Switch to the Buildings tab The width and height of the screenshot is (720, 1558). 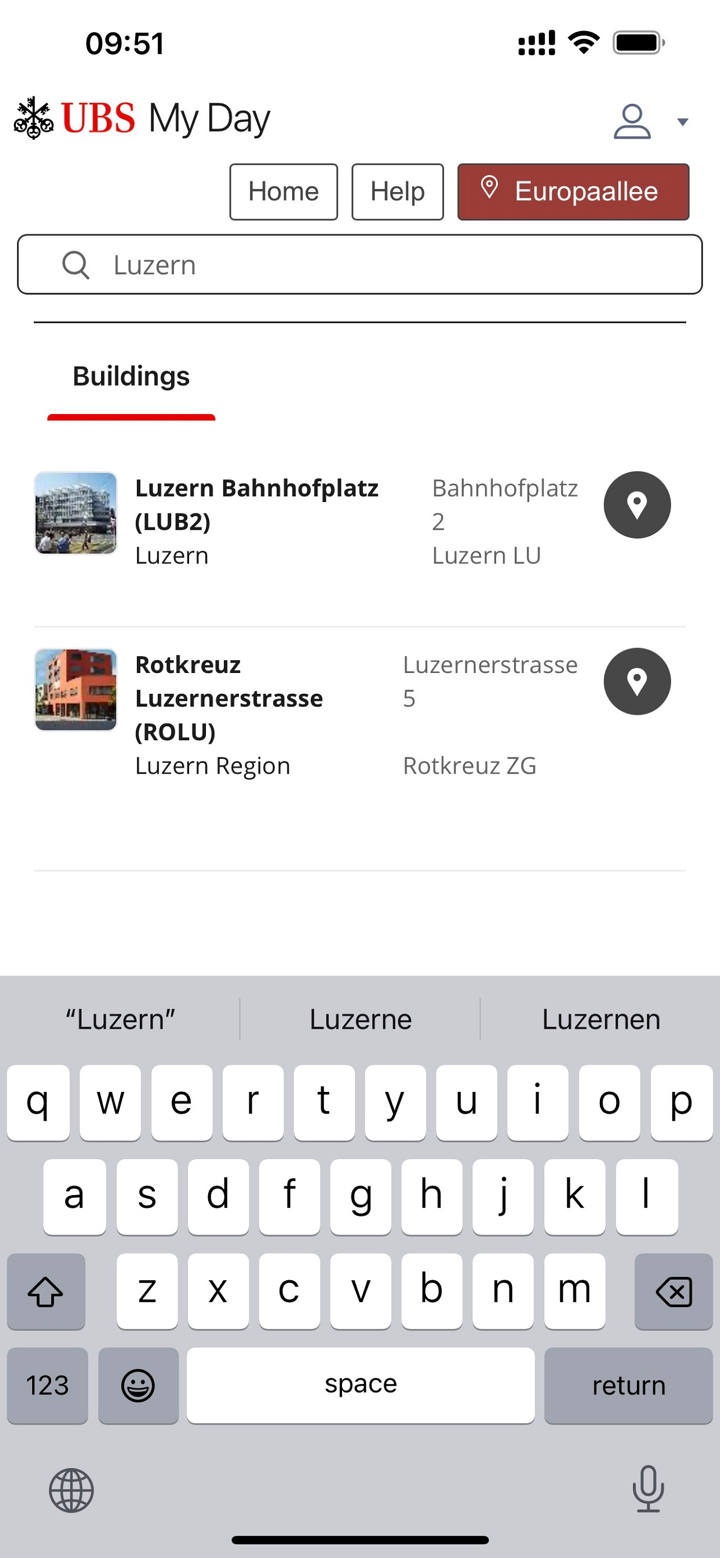point(131,376)
